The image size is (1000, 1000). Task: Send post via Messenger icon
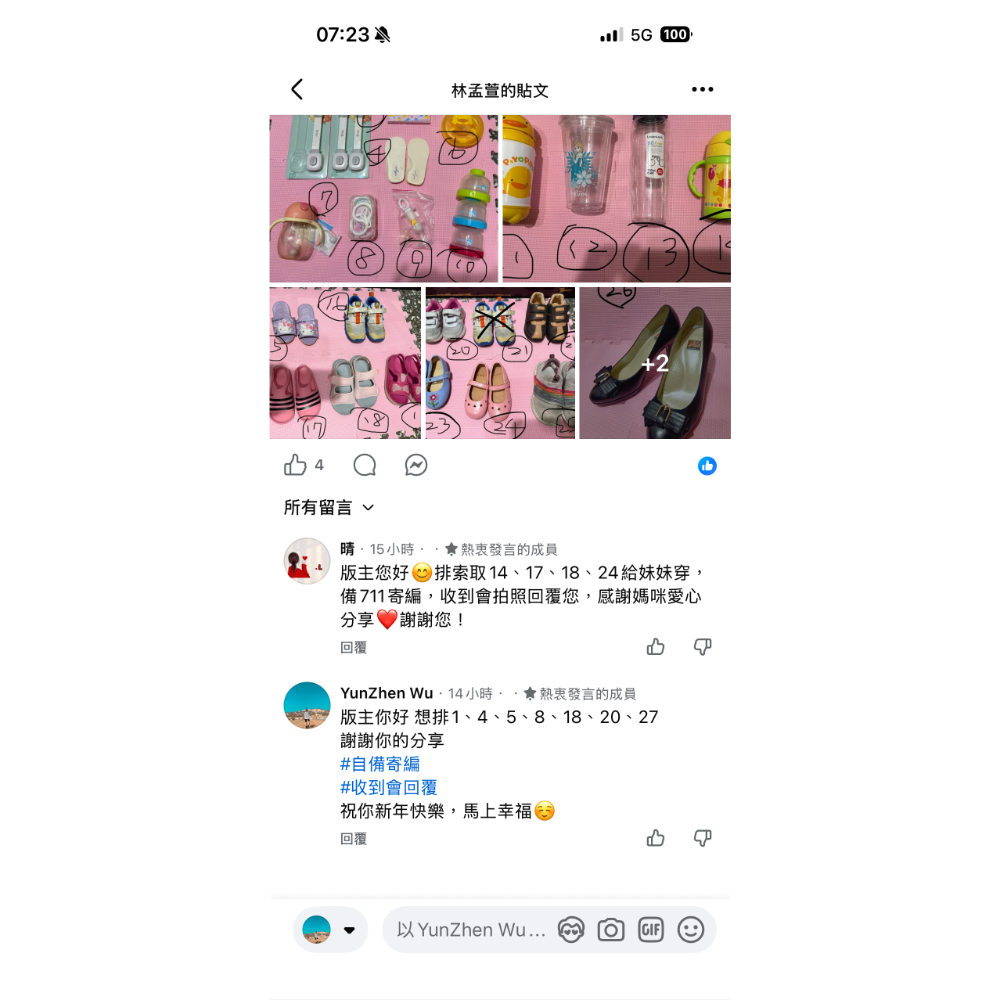click(x=416, y=465)
